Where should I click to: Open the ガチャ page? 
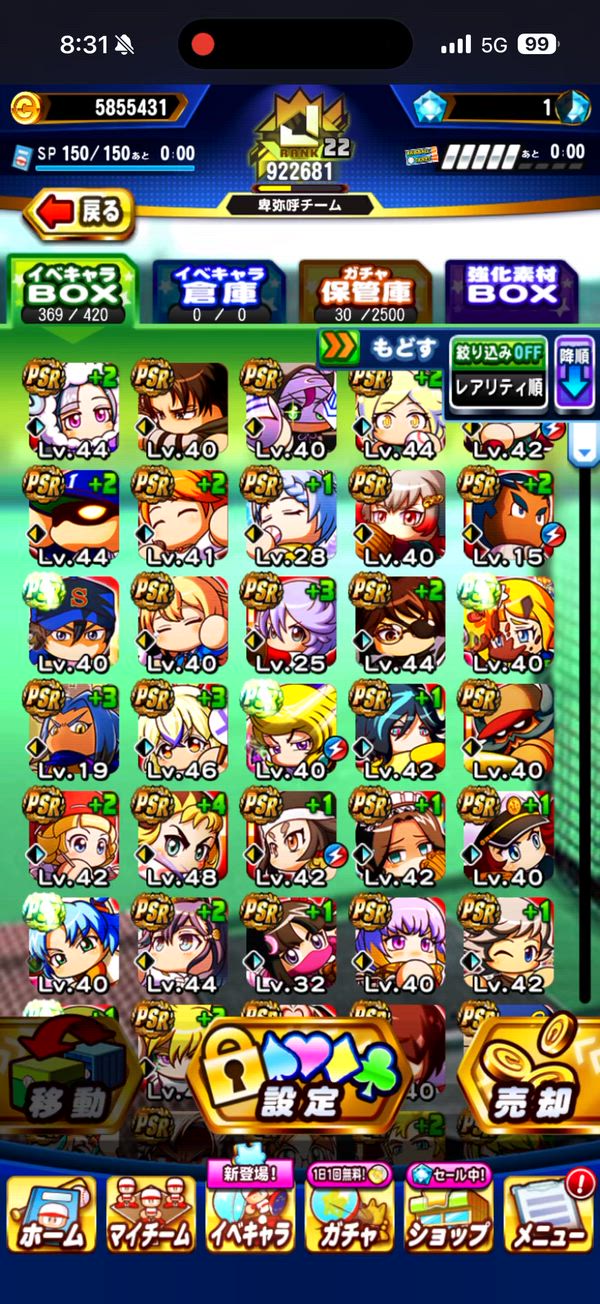[350, 1213]
